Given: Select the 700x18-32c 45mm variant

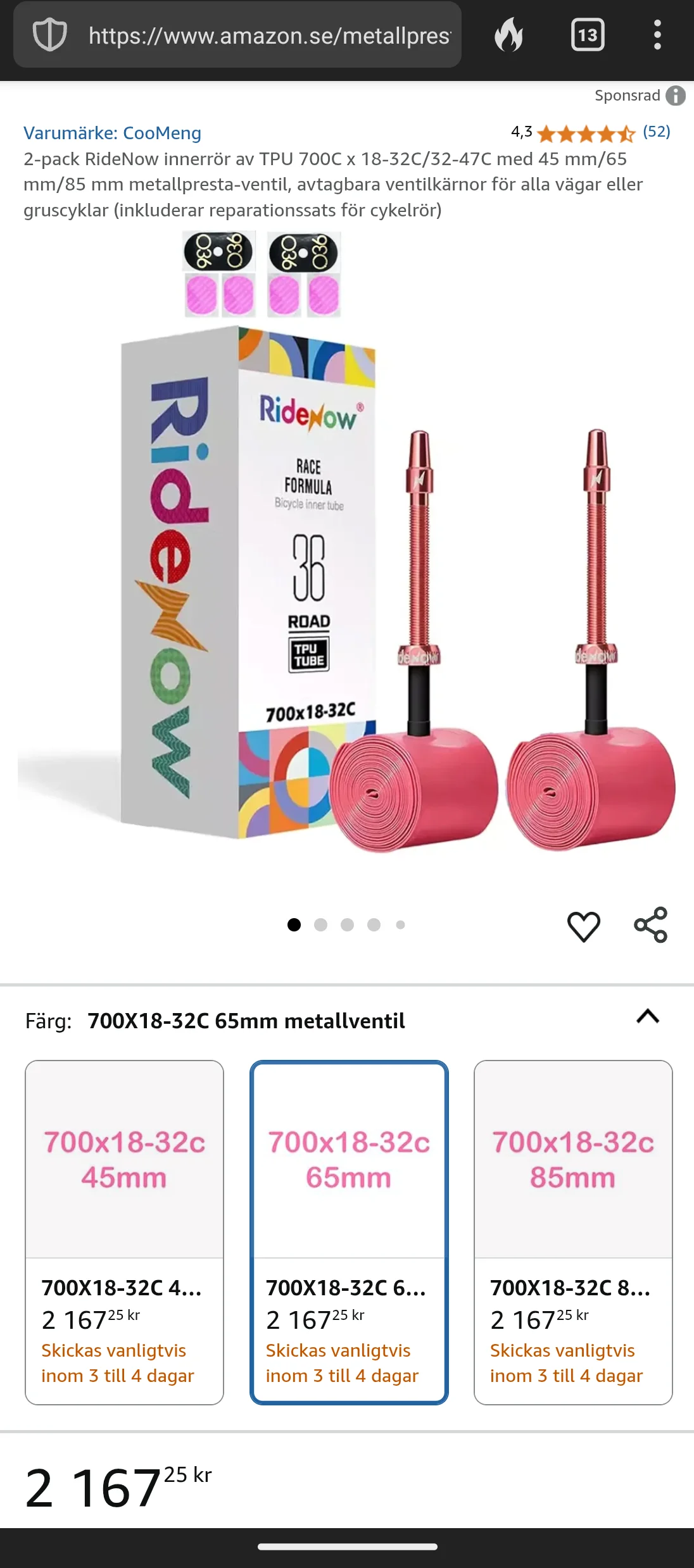Looking at the screenshot, I should pos(124,1231).
